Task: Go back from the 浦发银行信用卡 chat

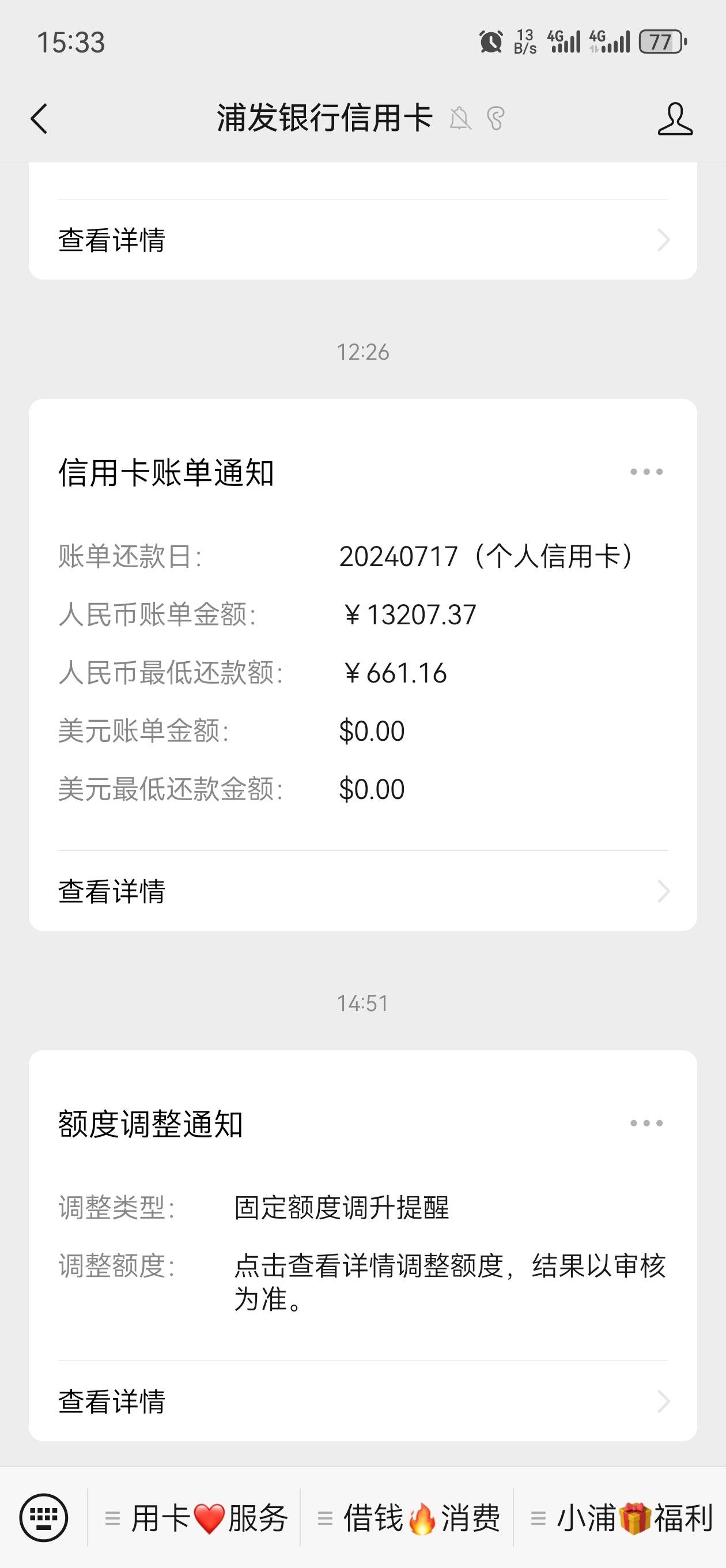Action: pos(39,118)
